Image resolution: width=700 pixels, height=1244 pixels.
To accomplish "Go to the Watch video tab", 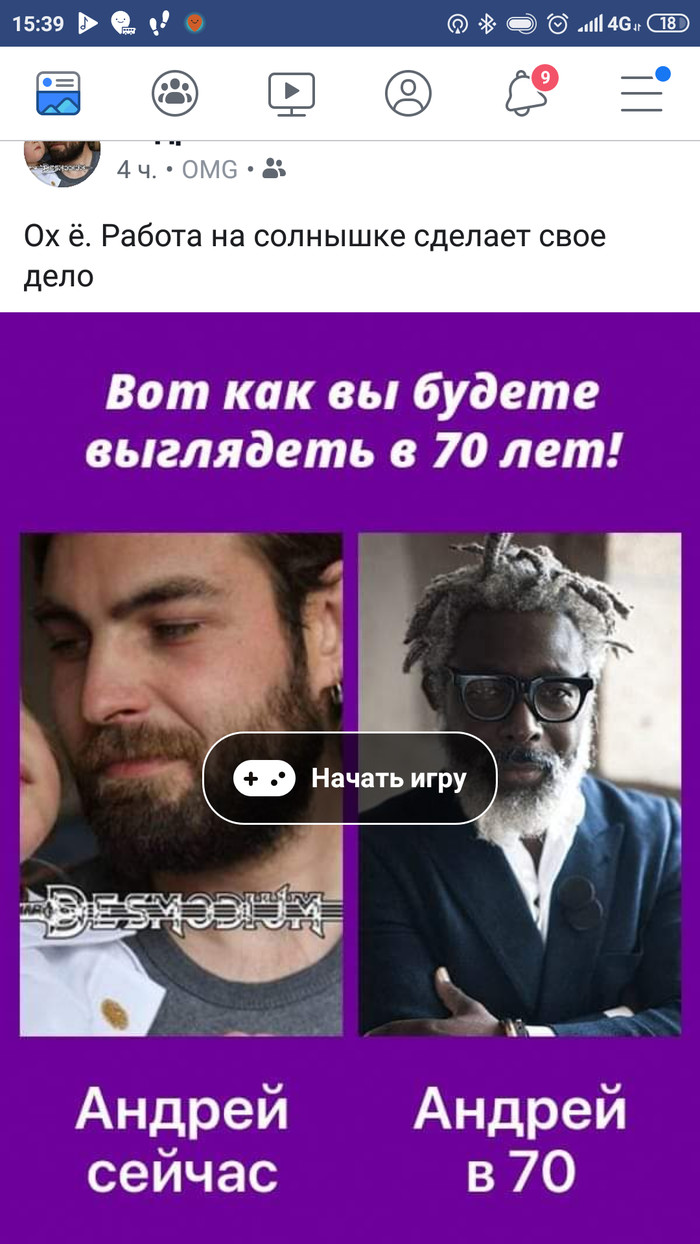I will [x=291, y=94].
